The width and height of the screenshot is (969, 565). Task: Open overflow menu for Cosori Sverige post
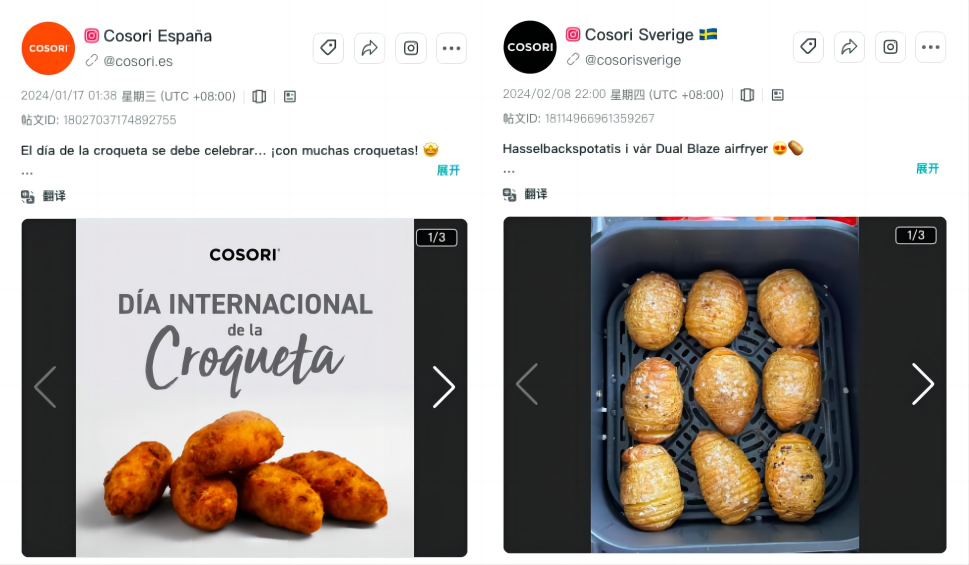pyautogui.click(x=931, y=47)
